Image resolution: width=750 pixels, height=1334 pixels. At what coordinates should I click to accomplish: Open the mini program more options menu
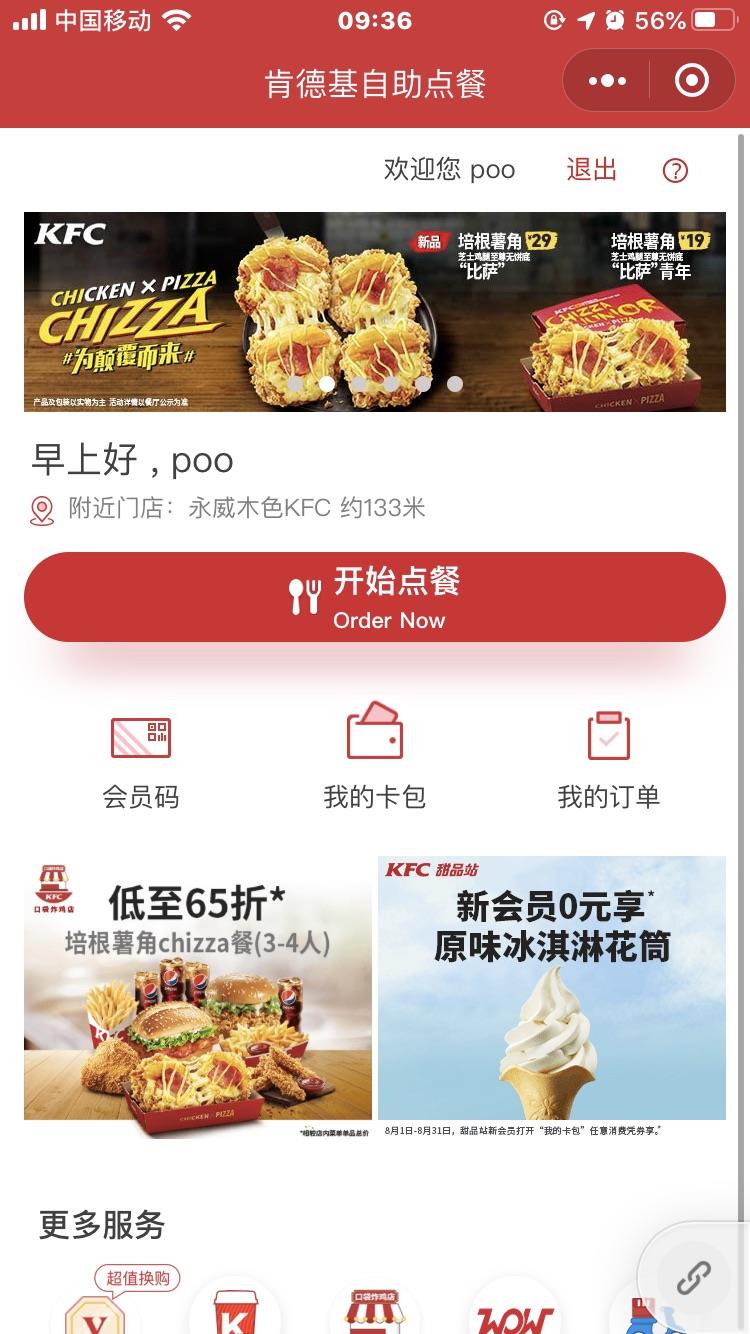[x=607, y=81]
